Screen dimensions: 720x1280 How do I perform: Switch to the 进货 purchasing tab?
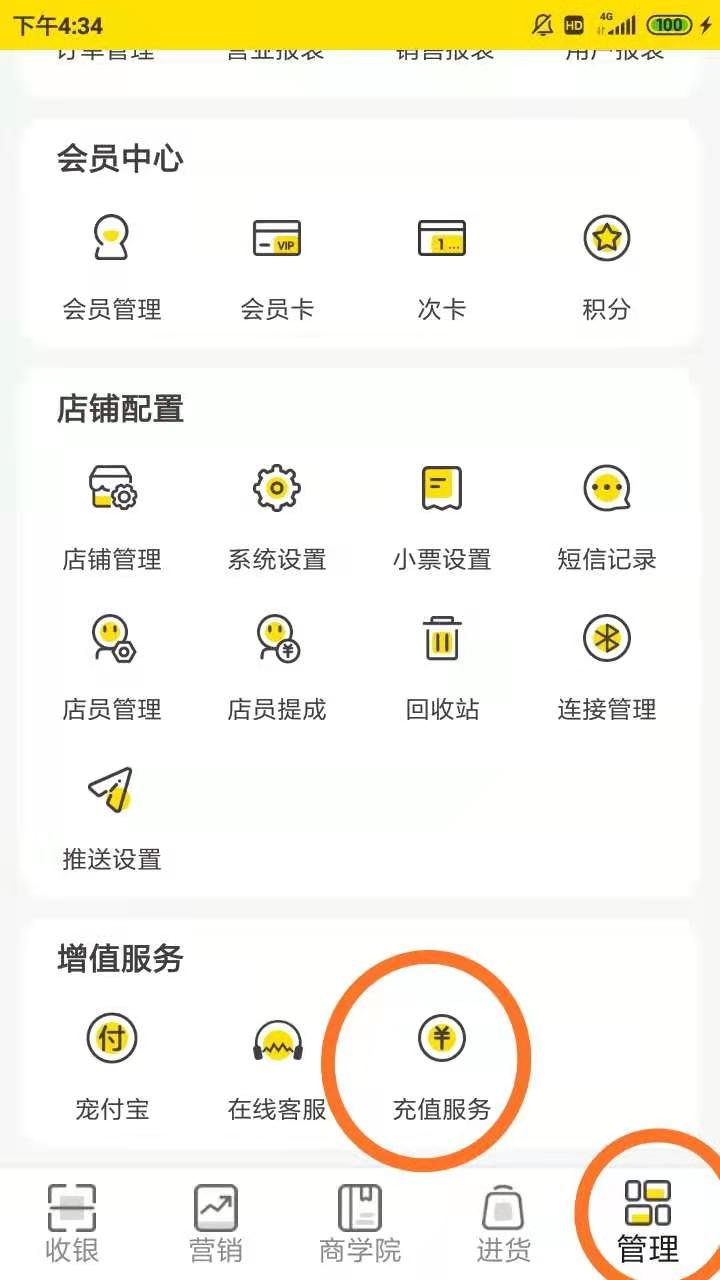[504, 1223]
